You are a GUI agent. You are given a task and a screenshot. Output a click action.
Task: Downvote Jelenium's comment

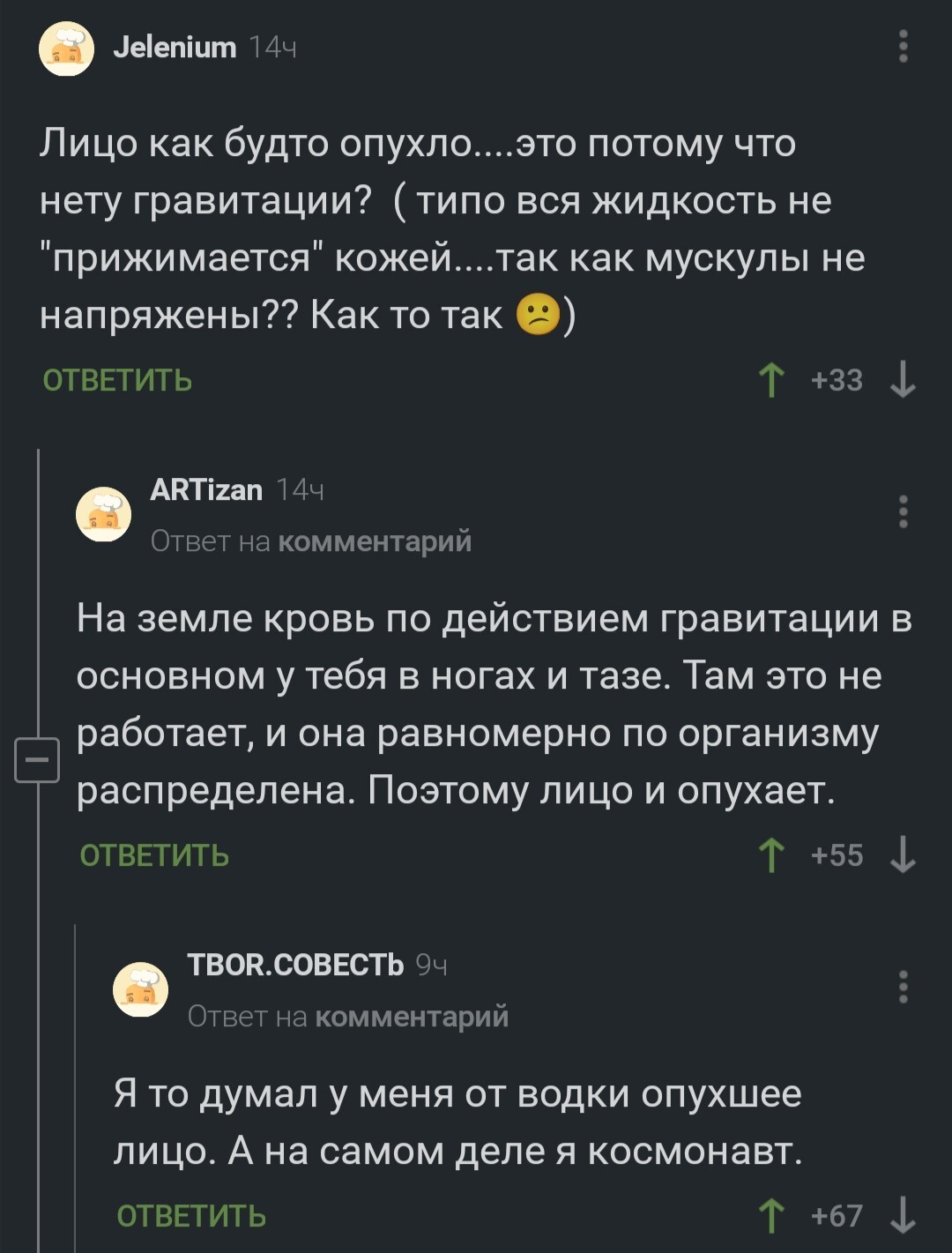pyautogui.click(x=903, y=380)
